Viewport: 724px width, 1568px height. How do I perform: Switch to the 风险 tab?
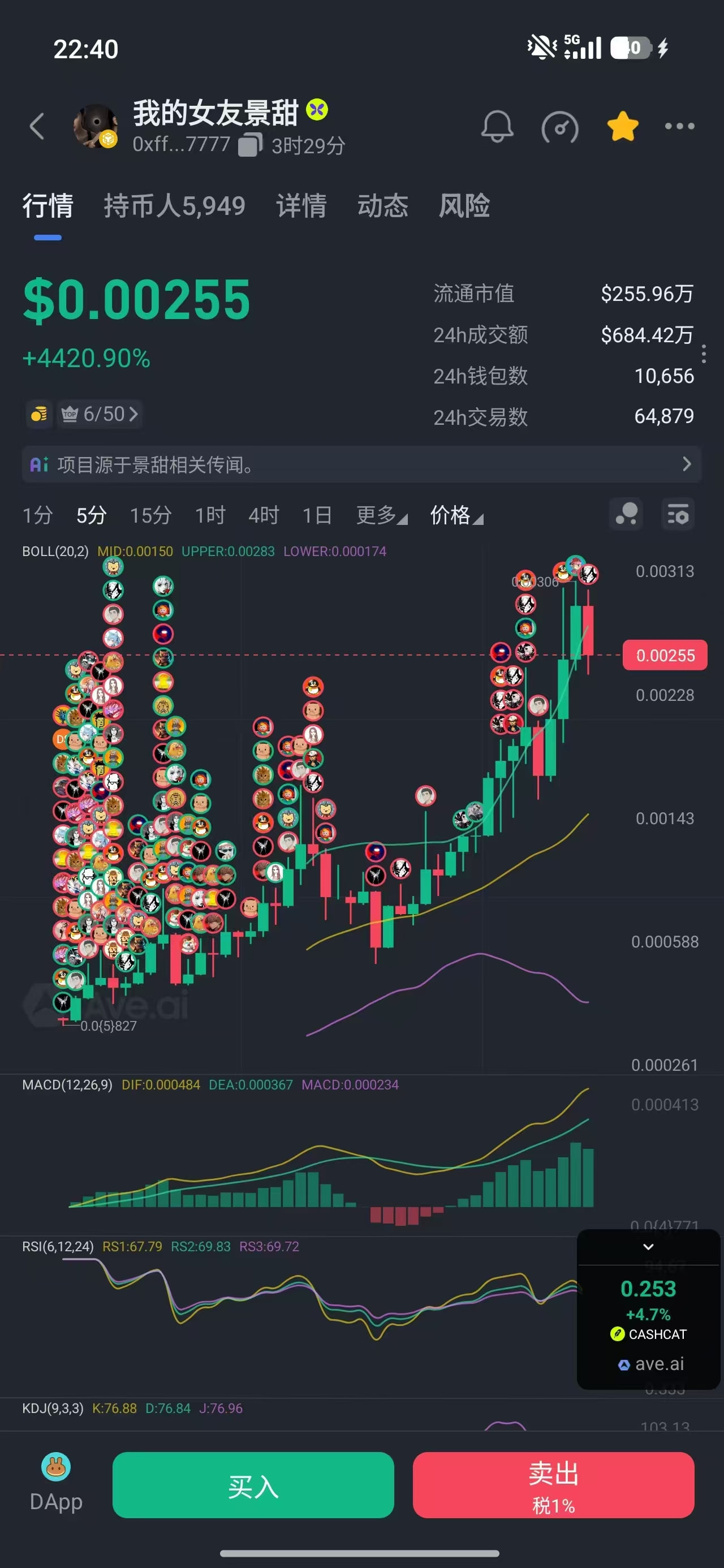pyautogui.click(x=464, y=206)
